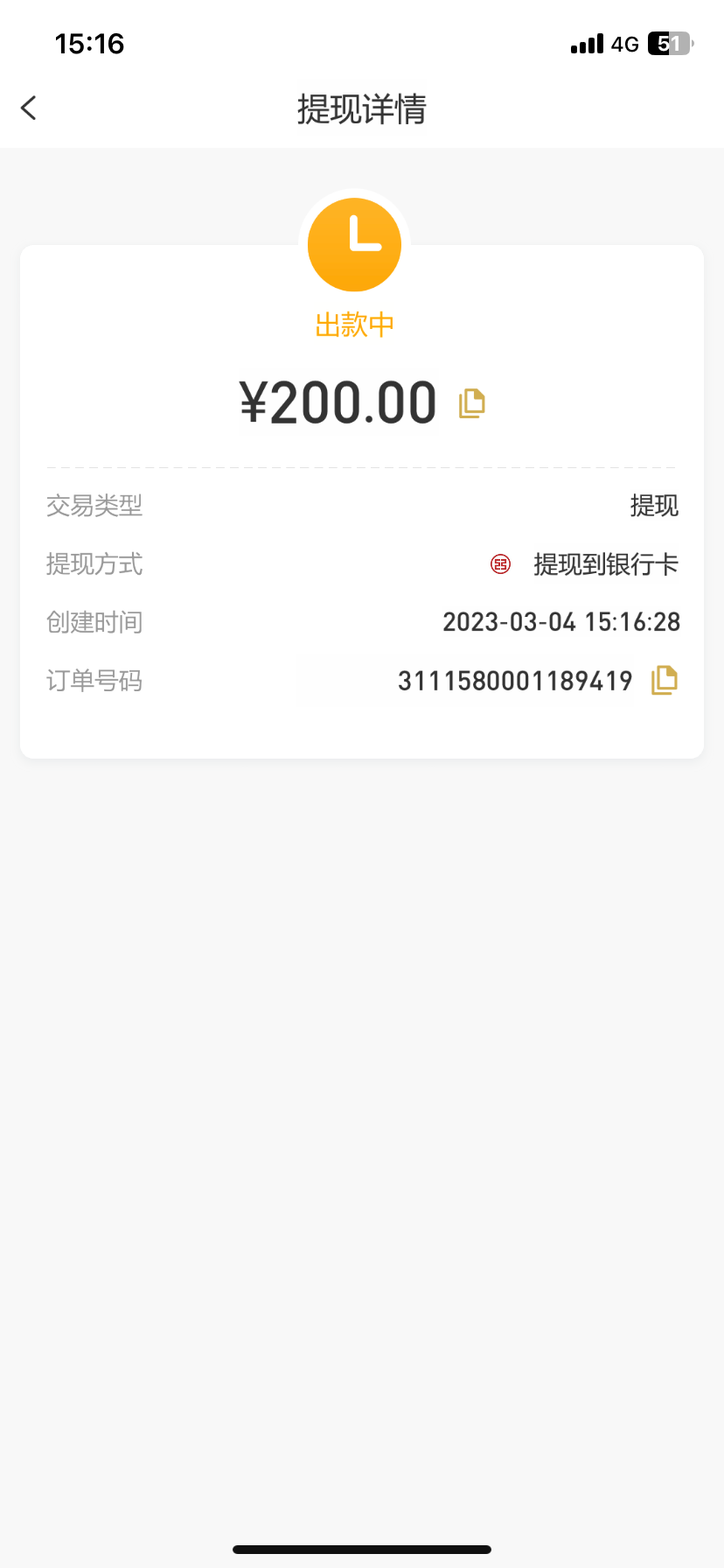Tap the 提现到银行卡 withdrawal method

click(x=605, y=564)
